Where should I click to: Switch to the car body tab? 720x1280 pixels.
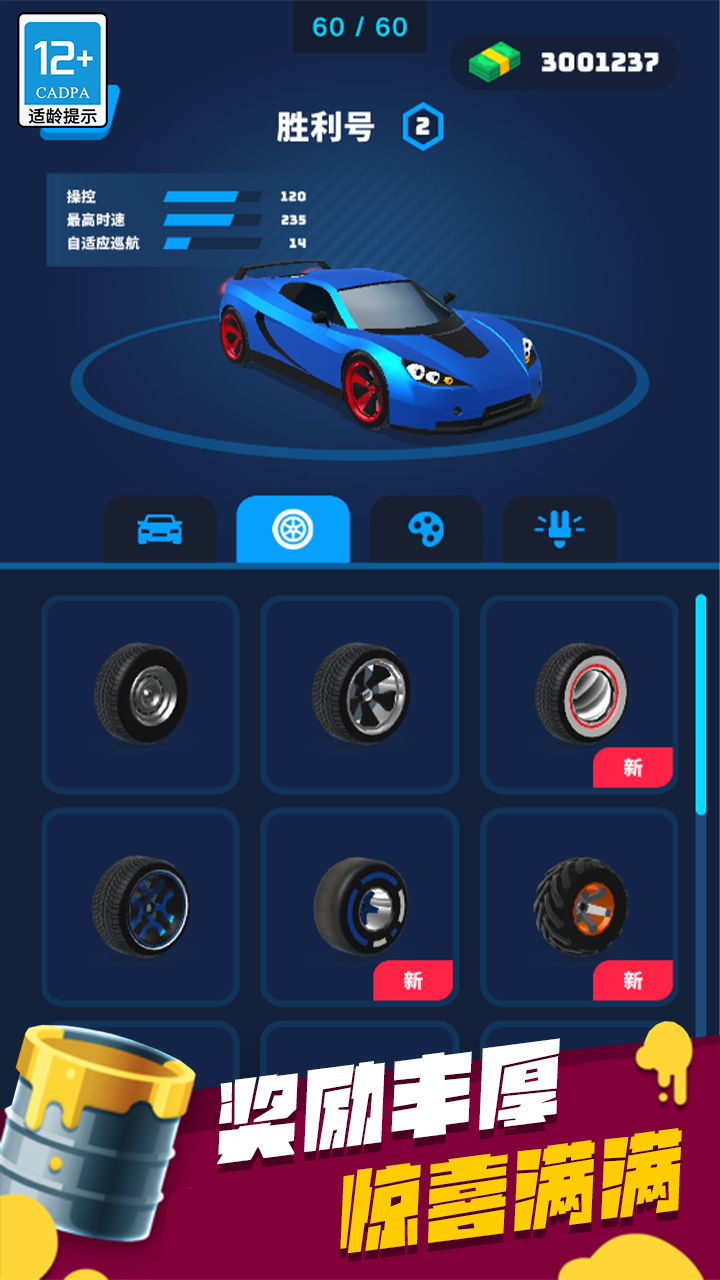(160, 529)
